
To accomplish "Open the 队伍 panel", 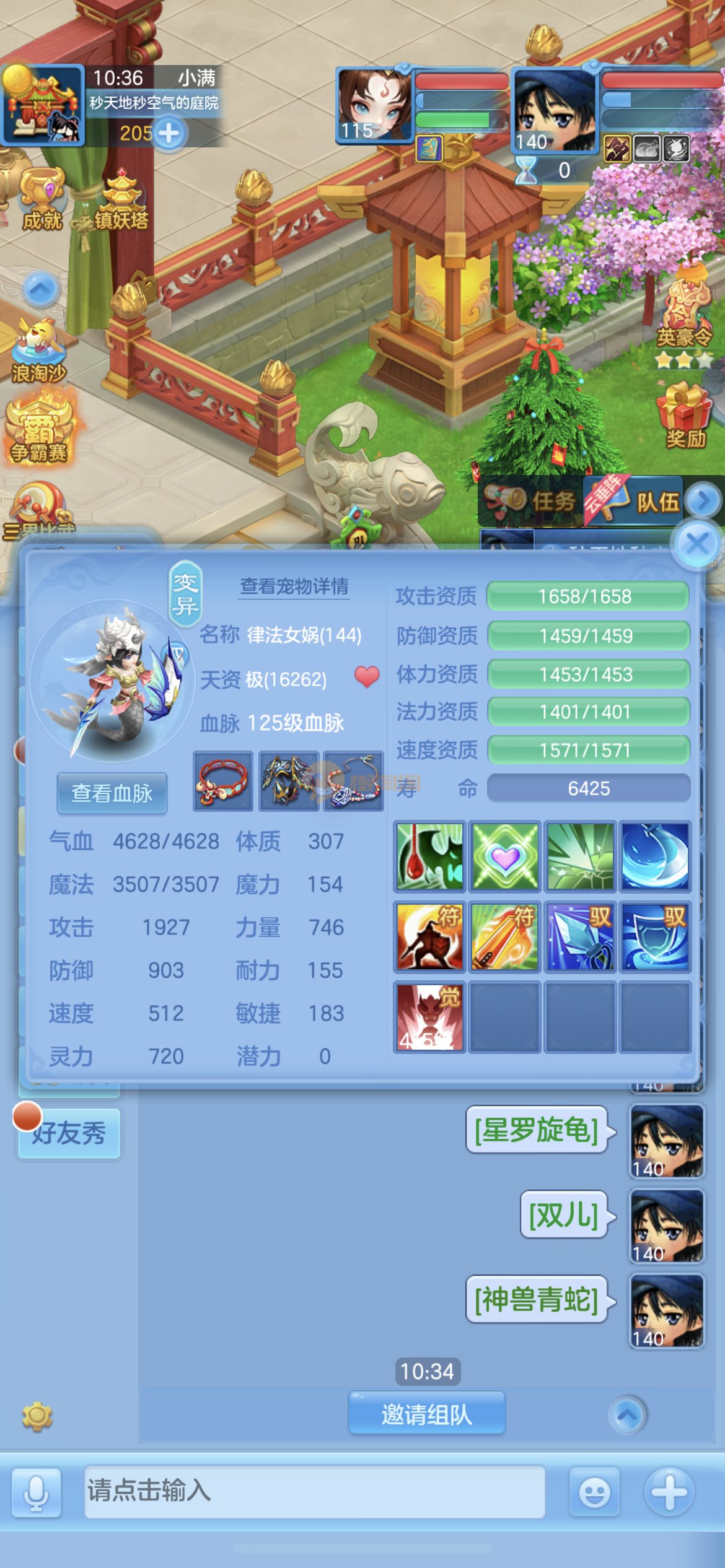I will point(644,501).
